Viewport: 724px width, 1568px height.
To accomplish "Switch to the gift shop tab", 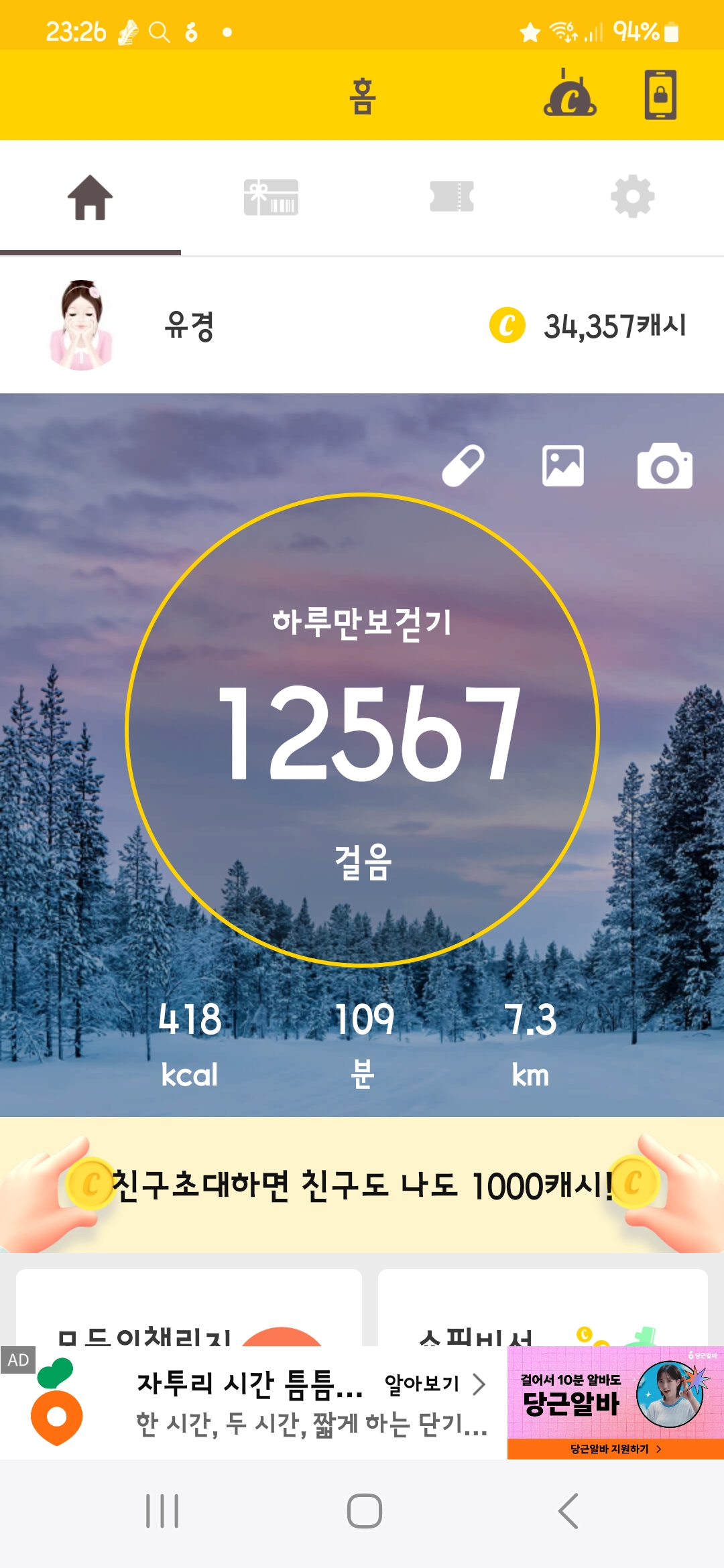I will tap(271, 198).
